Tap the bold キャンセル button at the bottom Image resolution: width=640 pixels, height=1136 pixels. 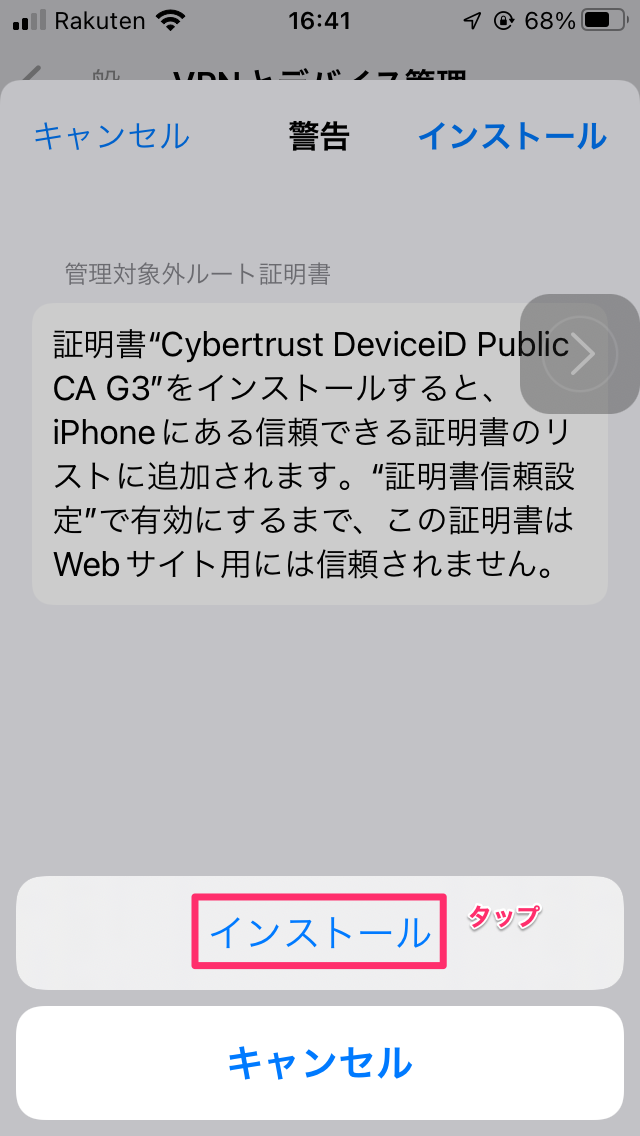(320, 1064)
